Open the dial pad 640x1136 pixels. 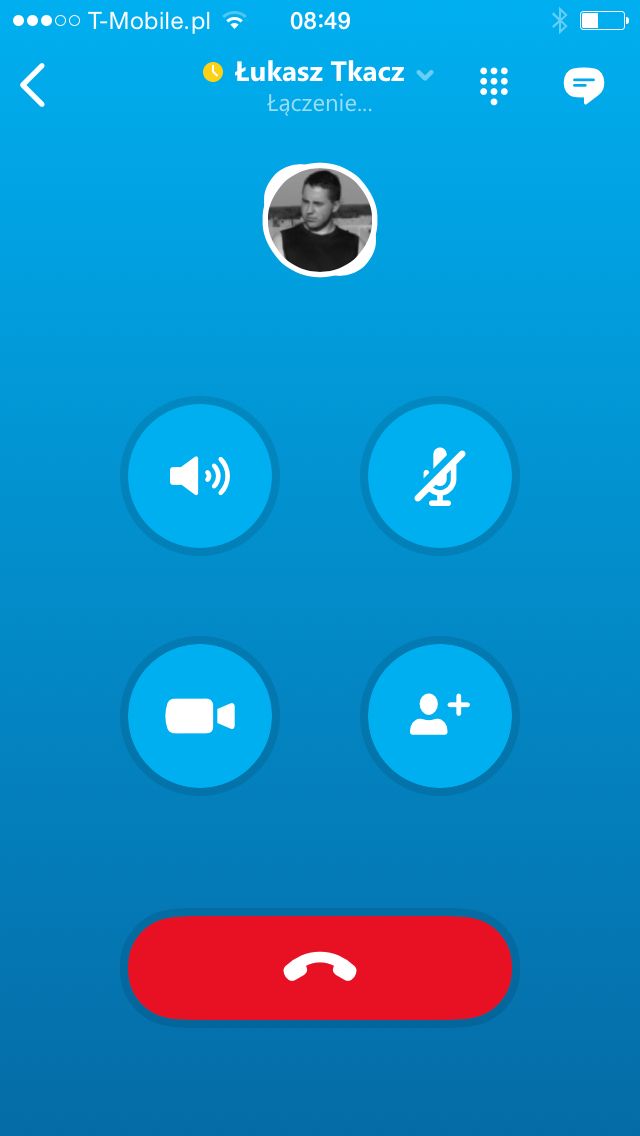494,85
